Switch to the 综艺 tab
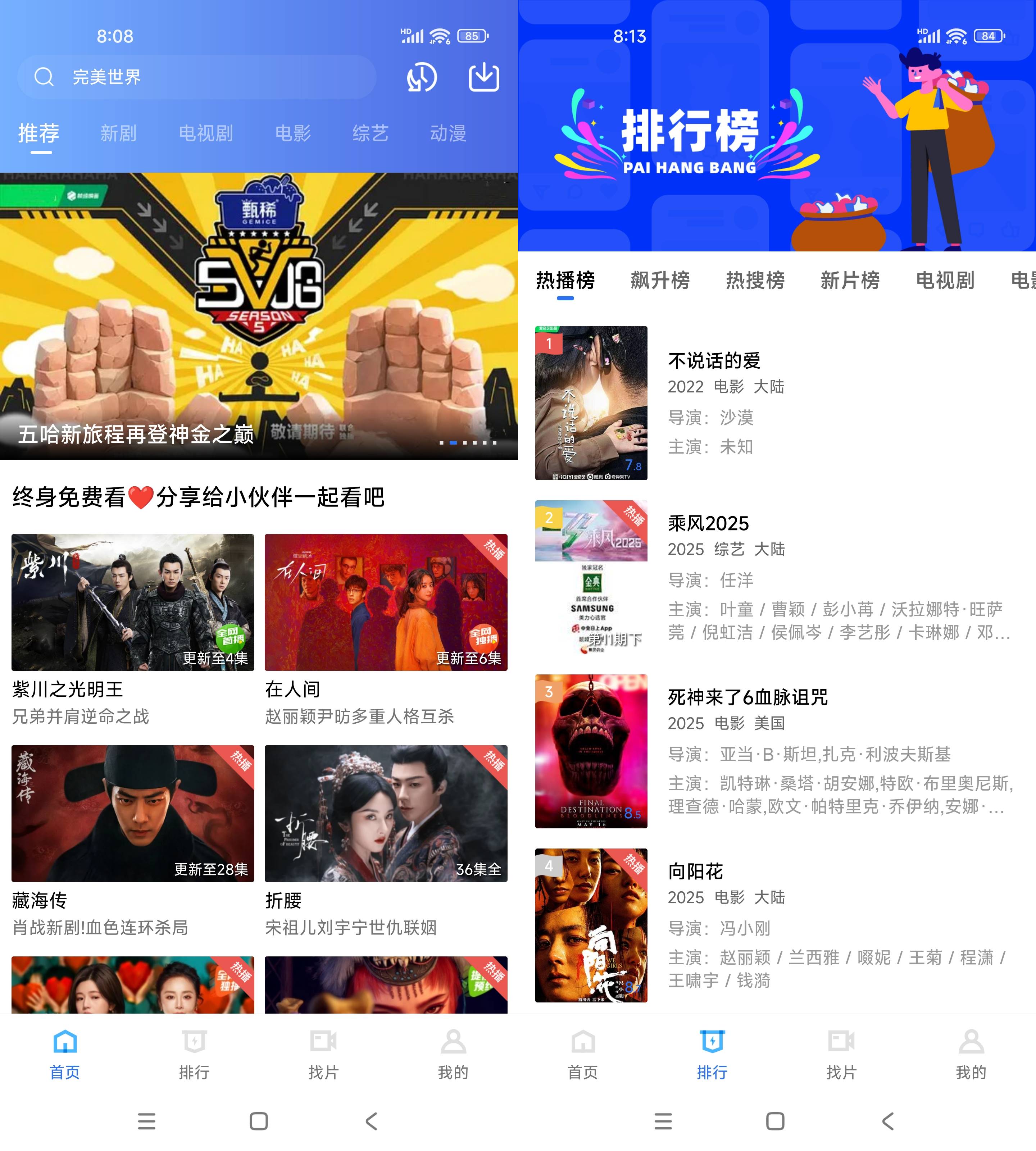This screenshot has height=1151, width=1036. coord(370,134)
